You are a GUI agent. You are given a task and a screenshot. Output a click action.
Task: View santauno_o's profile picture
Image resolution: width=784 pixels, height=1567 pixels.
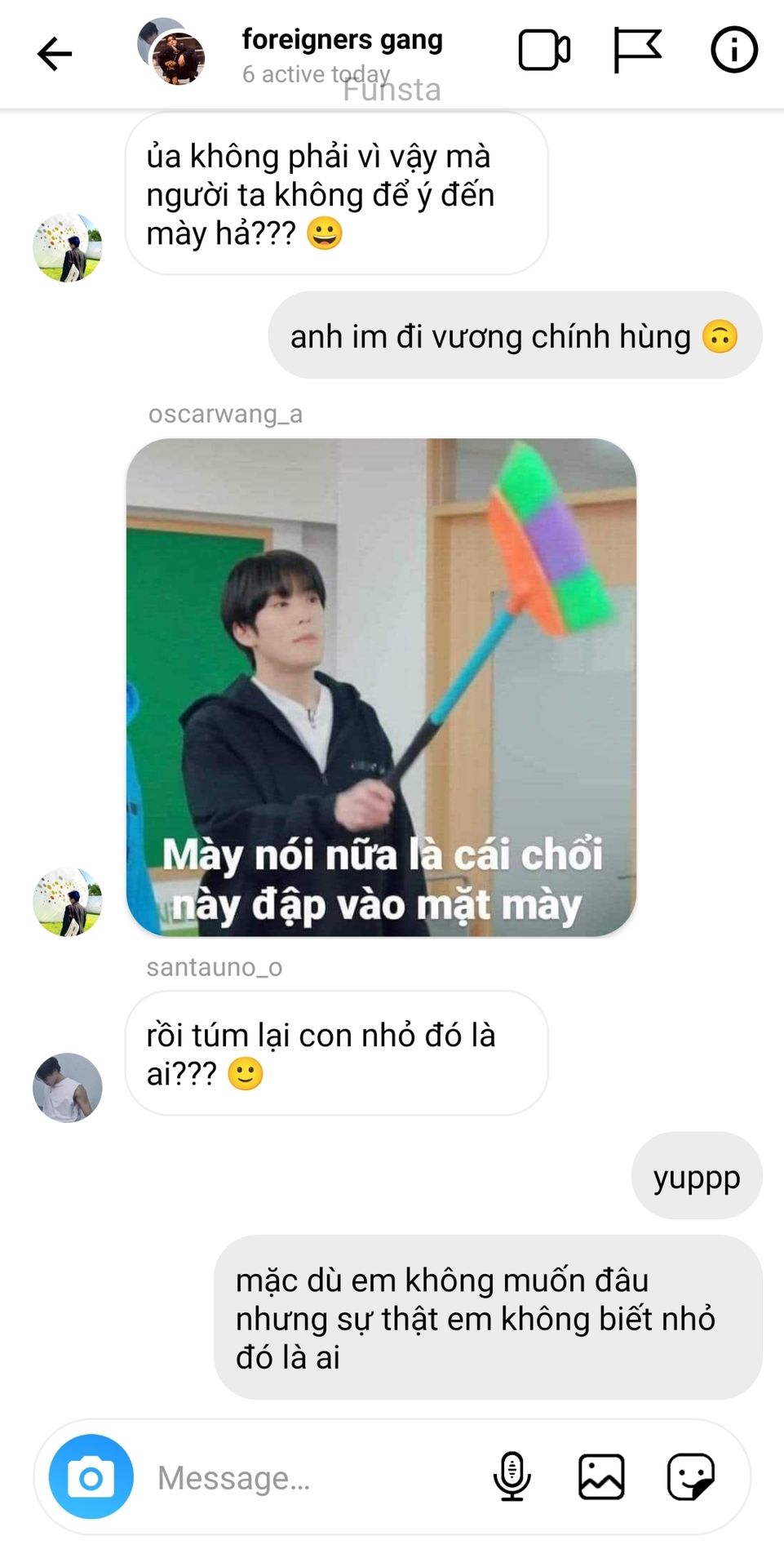tap(68, 1088)
